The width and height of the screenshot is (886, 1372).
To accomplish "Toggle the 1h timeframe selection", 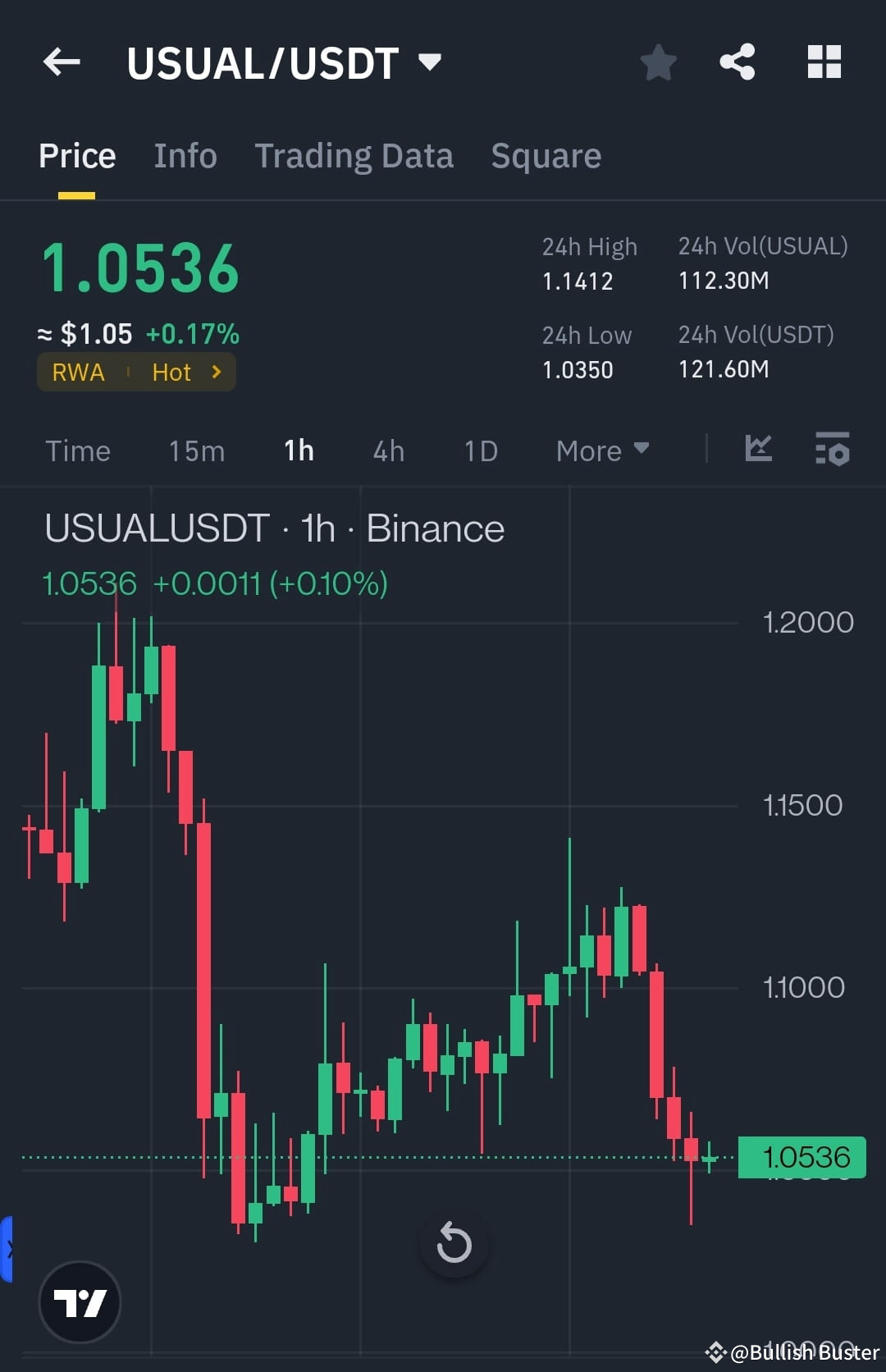I will click(x=298, y=450).
